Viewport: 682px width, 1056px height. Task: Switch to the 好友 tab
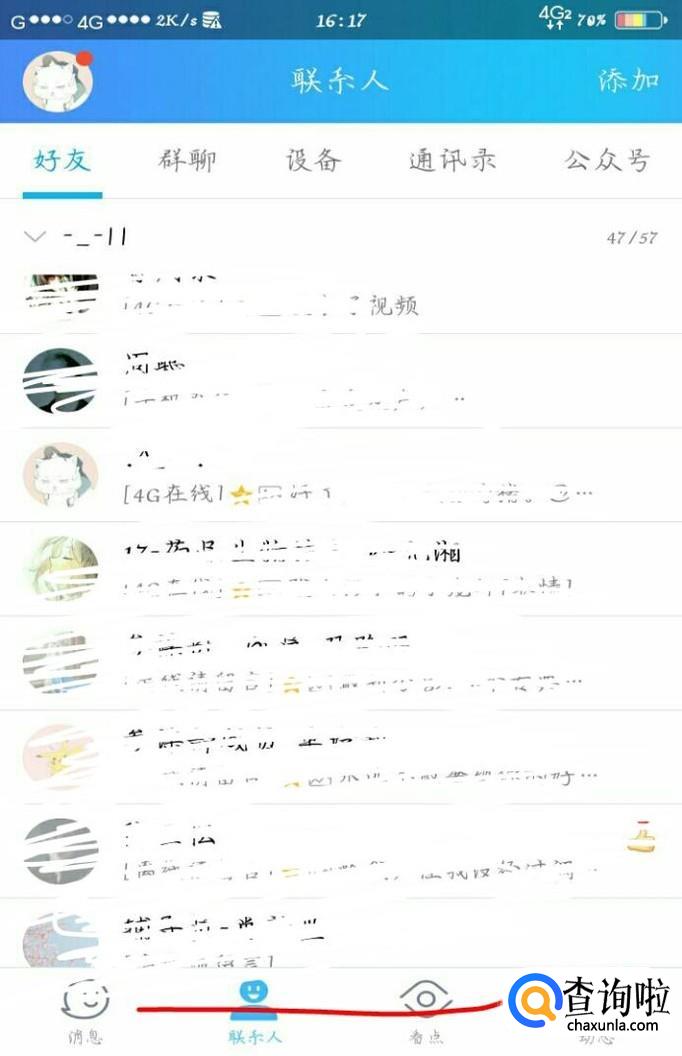click(62, 160)
